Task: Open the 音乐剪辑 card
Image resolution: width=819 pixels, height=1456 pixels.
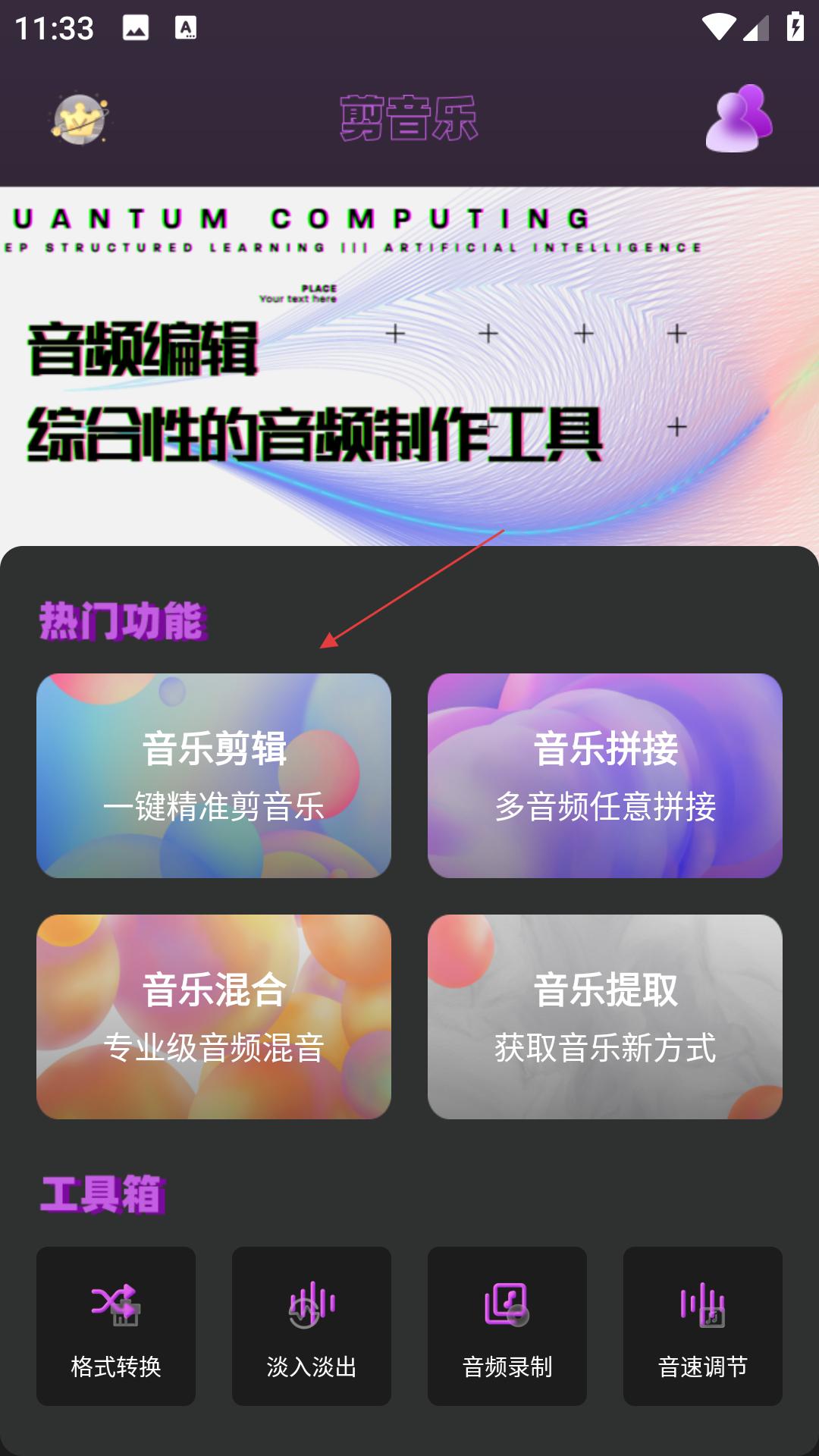Action: coord(214,776)
